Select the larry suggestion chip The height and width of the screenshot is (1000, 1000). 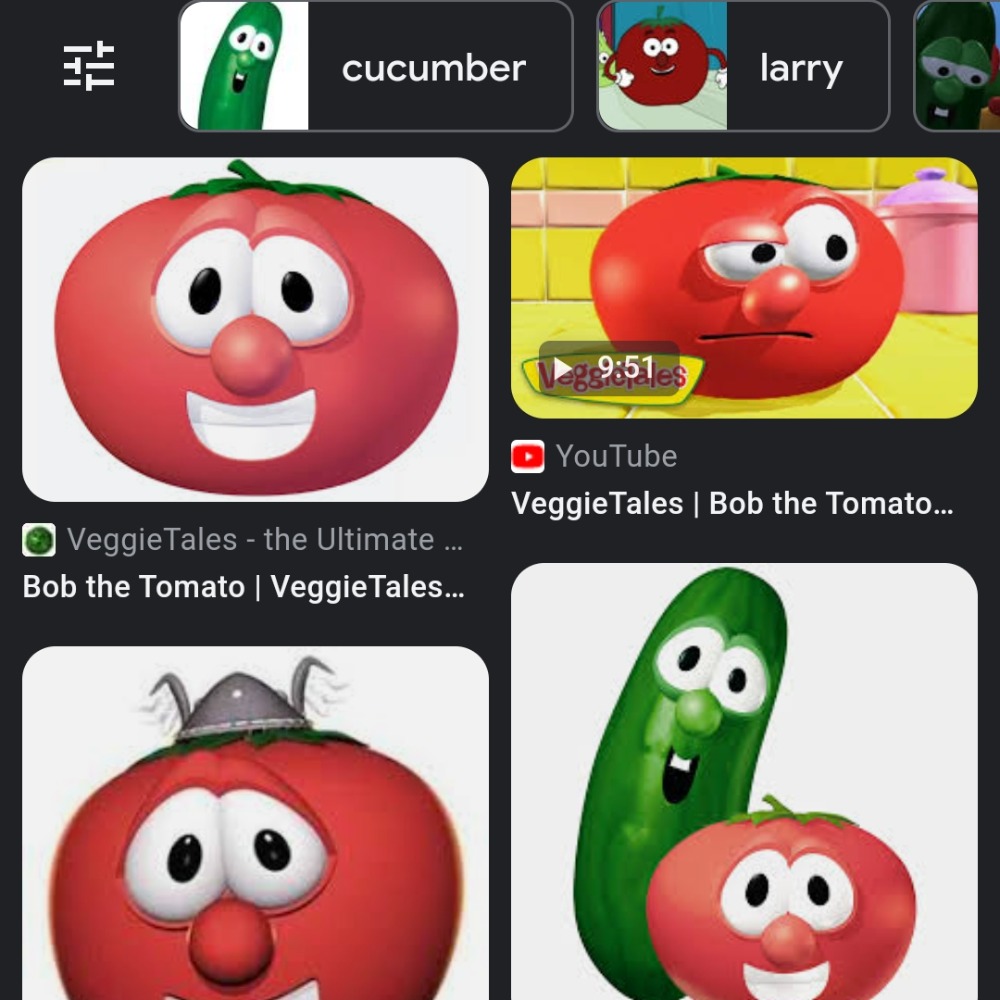743,67
